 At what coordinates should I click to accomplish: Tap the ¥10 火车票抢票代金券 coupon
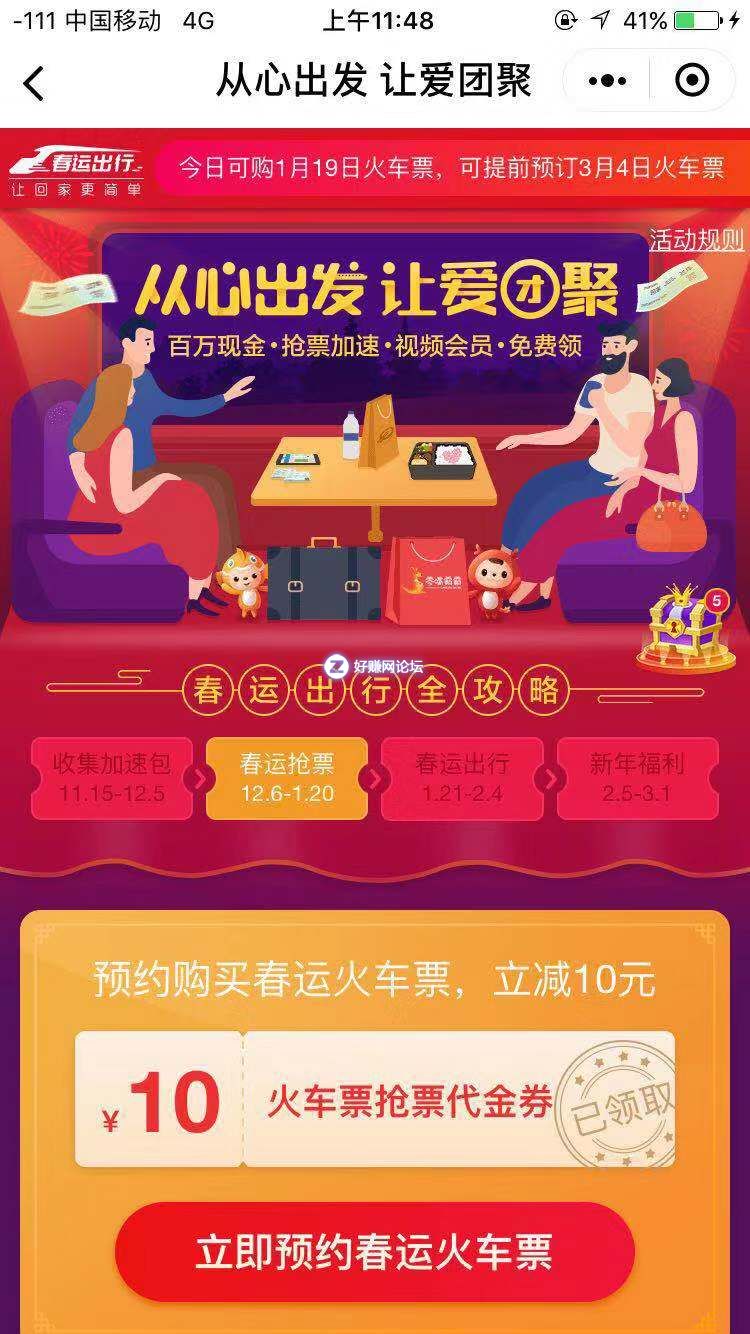(x=375, y=1100)
